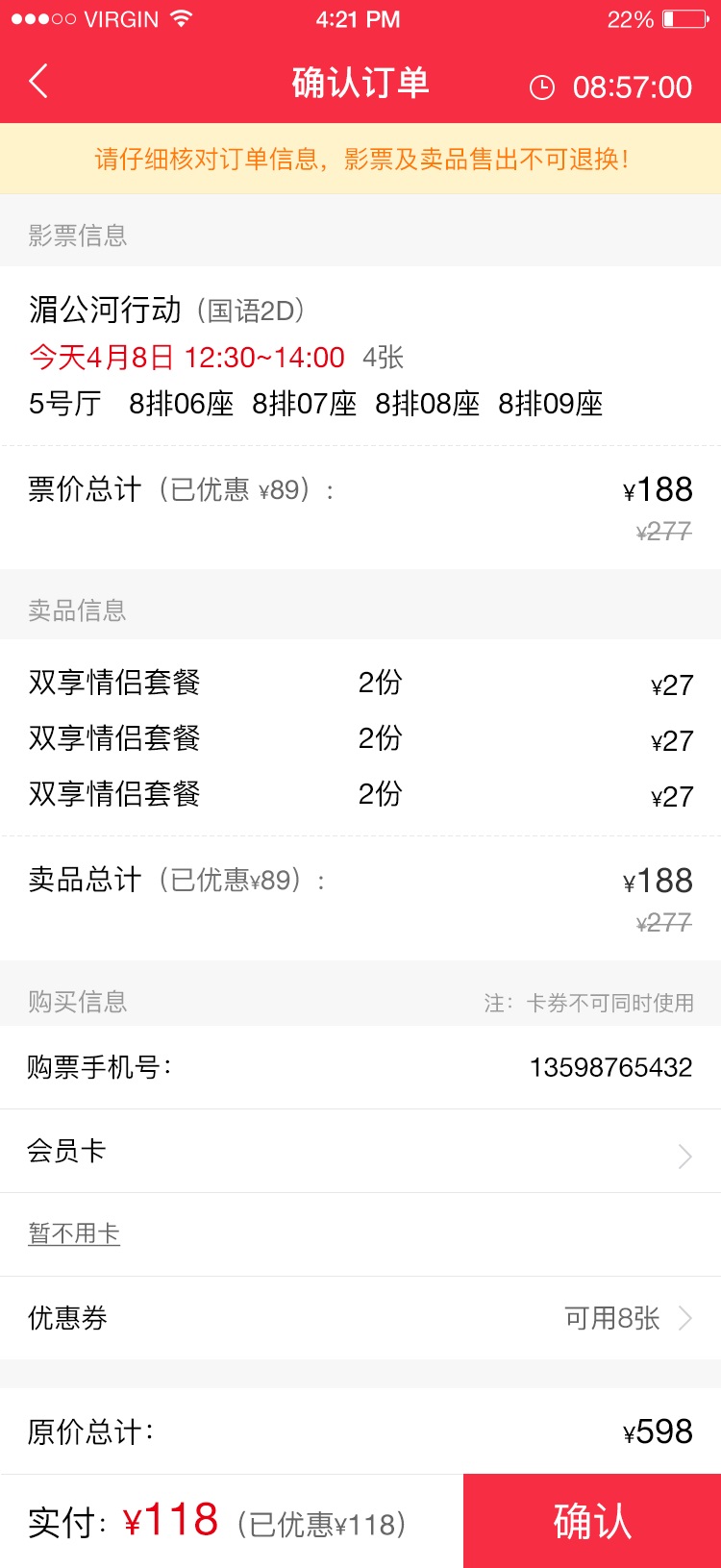Go back using the header arrow
The height and width of the screenshot is (1568, 721).
(x=38, y=83)
